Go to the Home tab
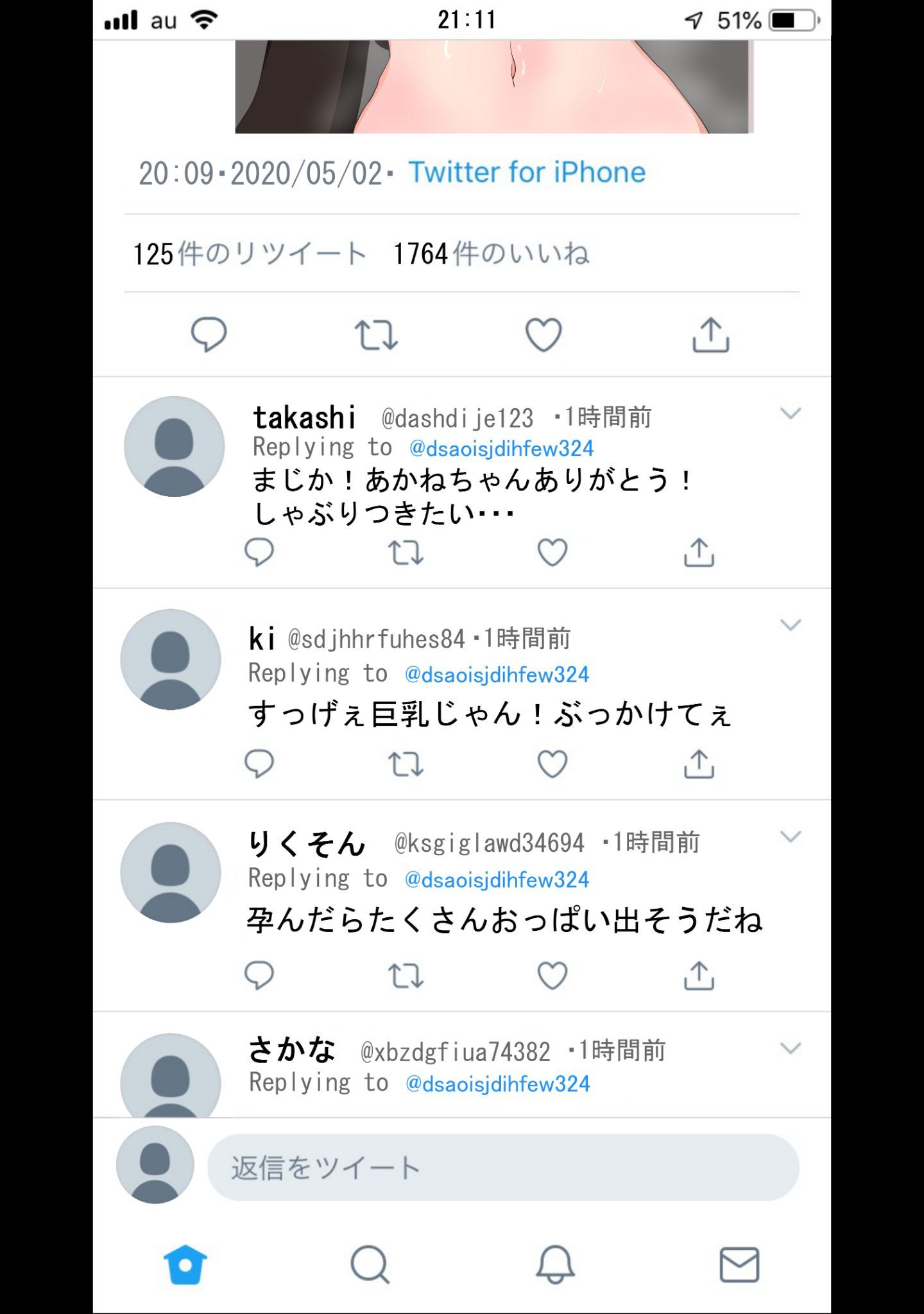 (x=185, y=1265)
